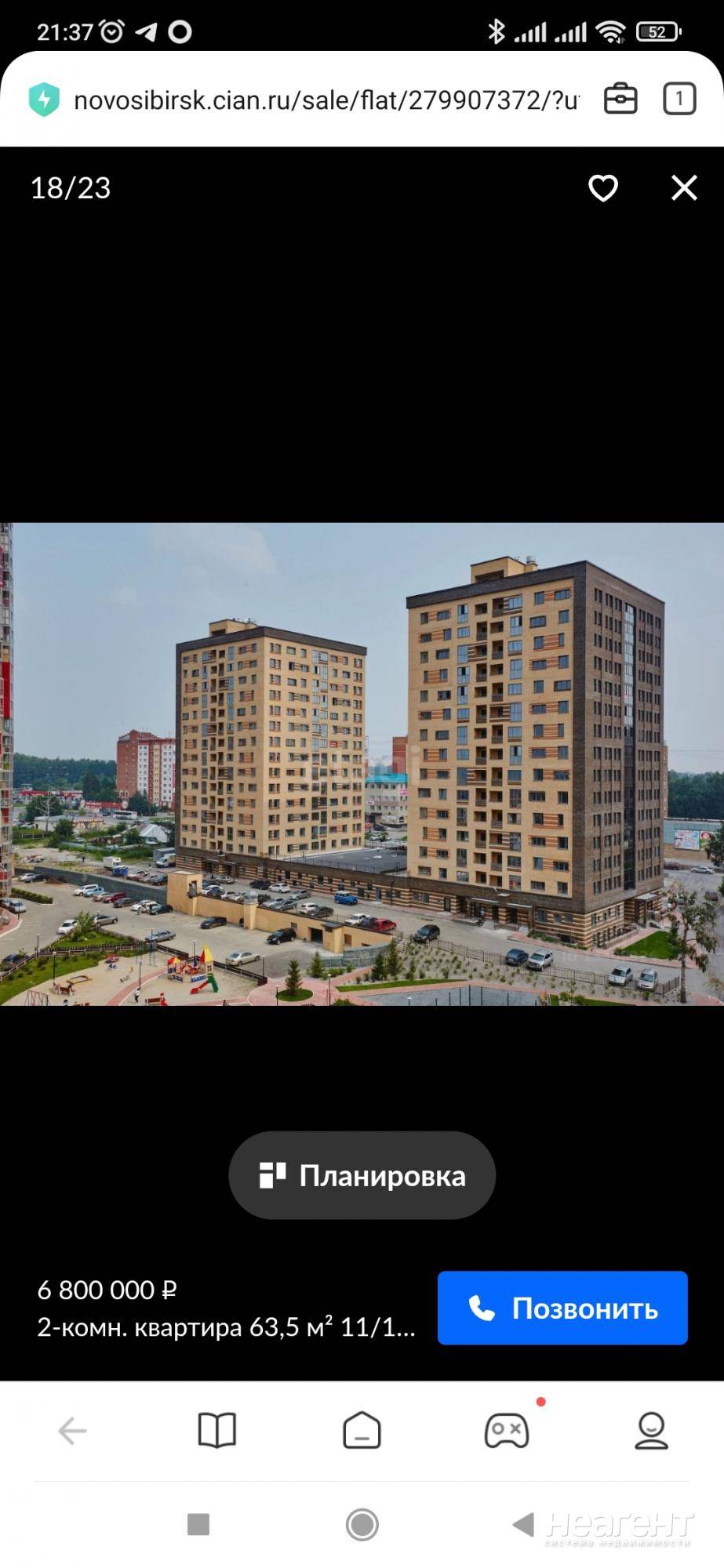Open the browser bookmarks book icon
Screen dimensions: 724x1568
[x=216, y=1431]
